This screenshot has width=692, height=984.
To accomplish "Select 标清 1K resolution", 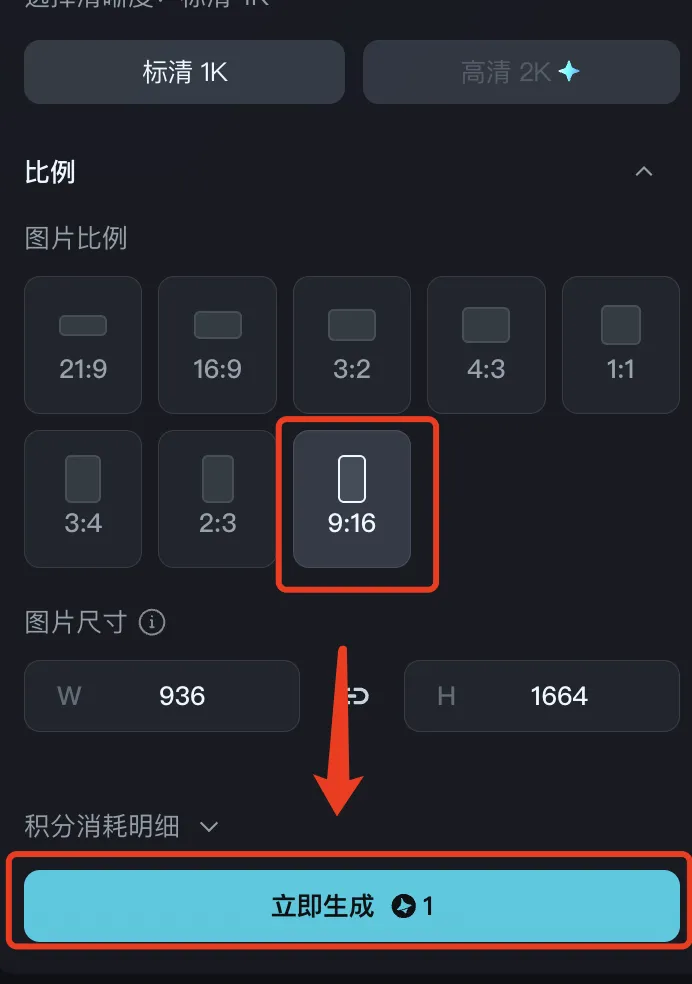I will pyautogui.click(x=184, y=72).
